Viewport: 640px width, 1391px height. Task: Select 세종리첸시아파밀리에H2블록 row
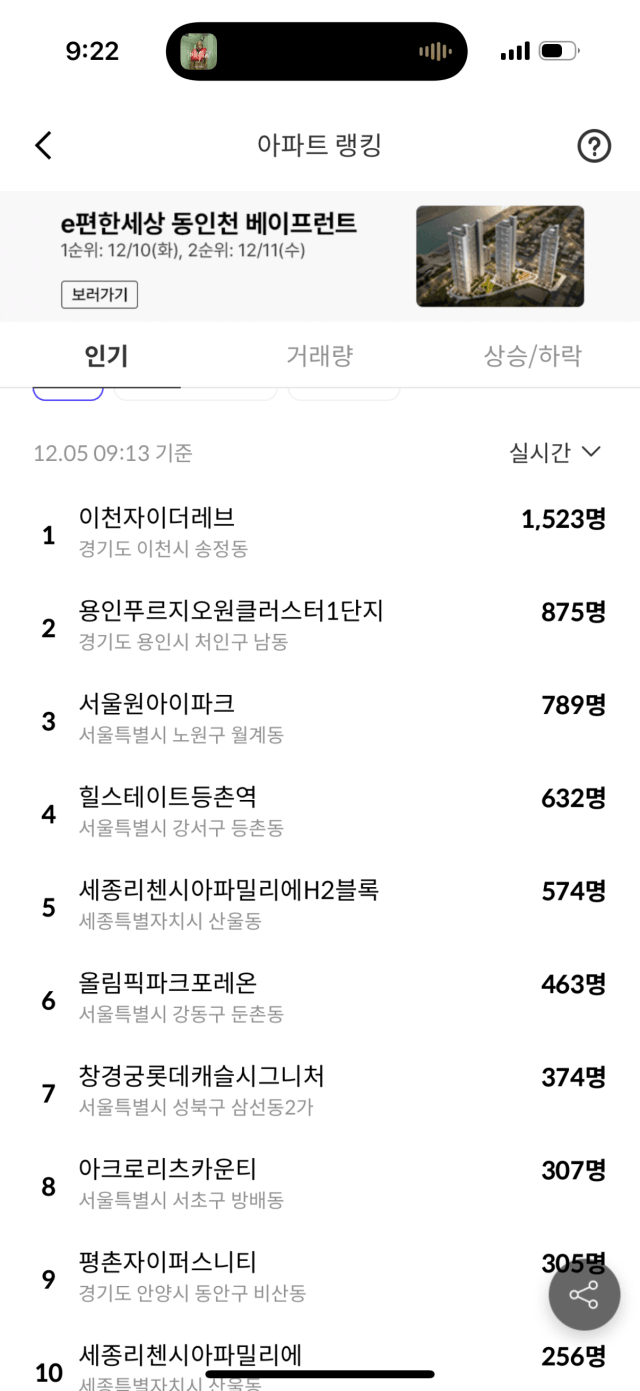[320, 905]
